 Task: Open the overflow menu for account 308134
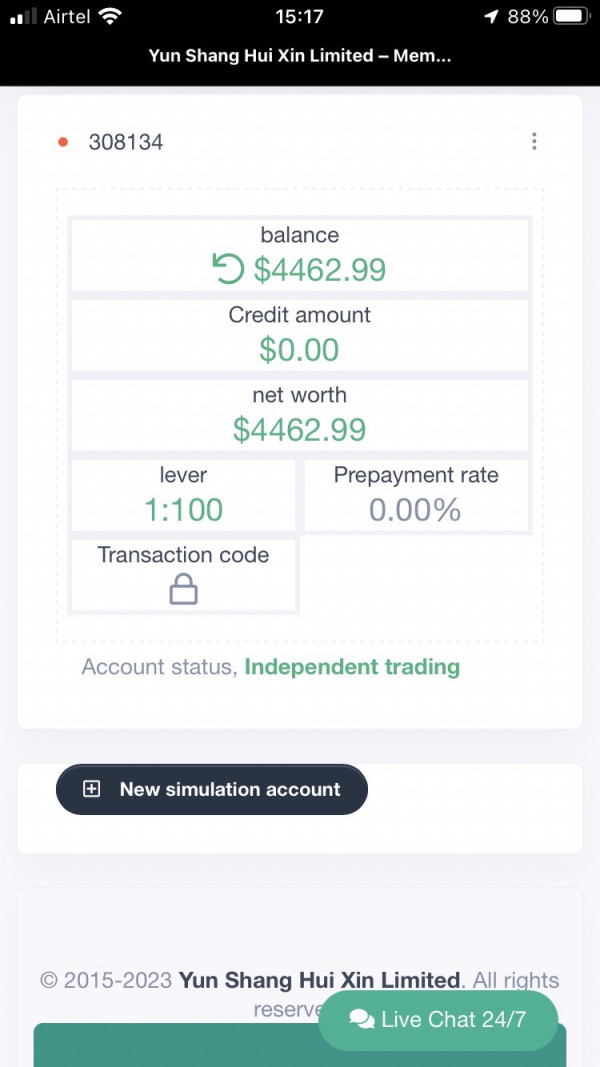[x=534, y=142]
